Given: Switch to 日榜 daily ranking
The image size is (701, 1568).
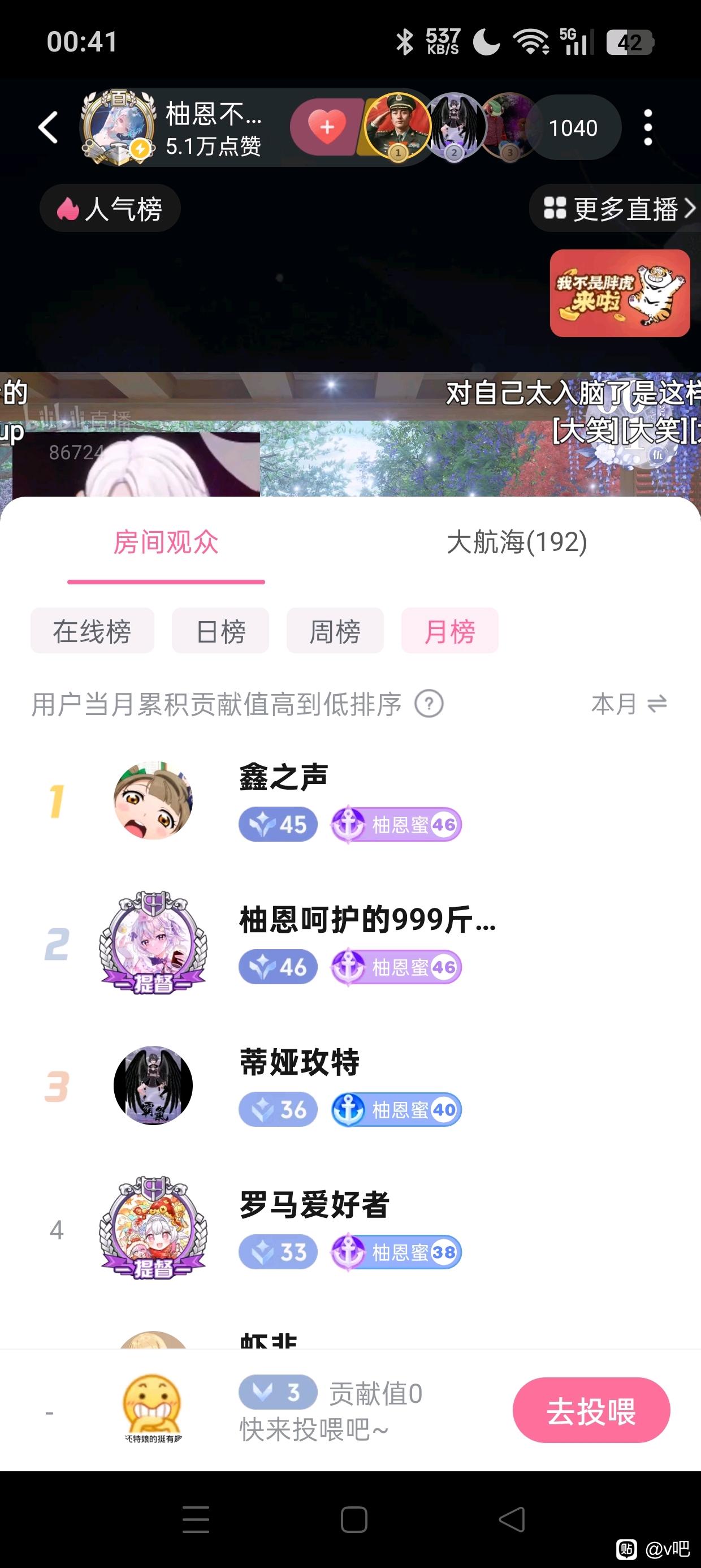Looking at the screenshot, I should pos(220,631).
